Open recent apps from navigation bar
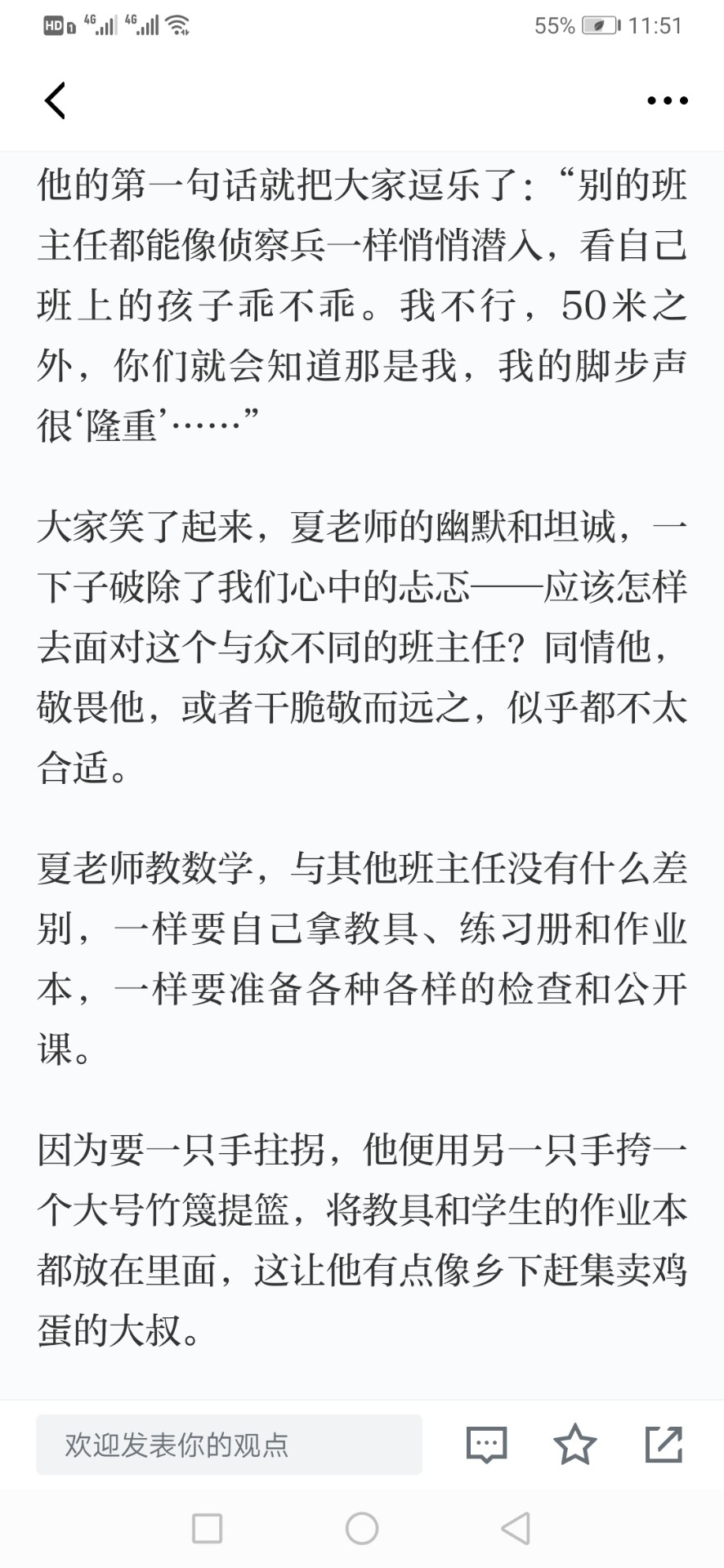This screenshot has width=724, height=1568. click(207, 1528)
